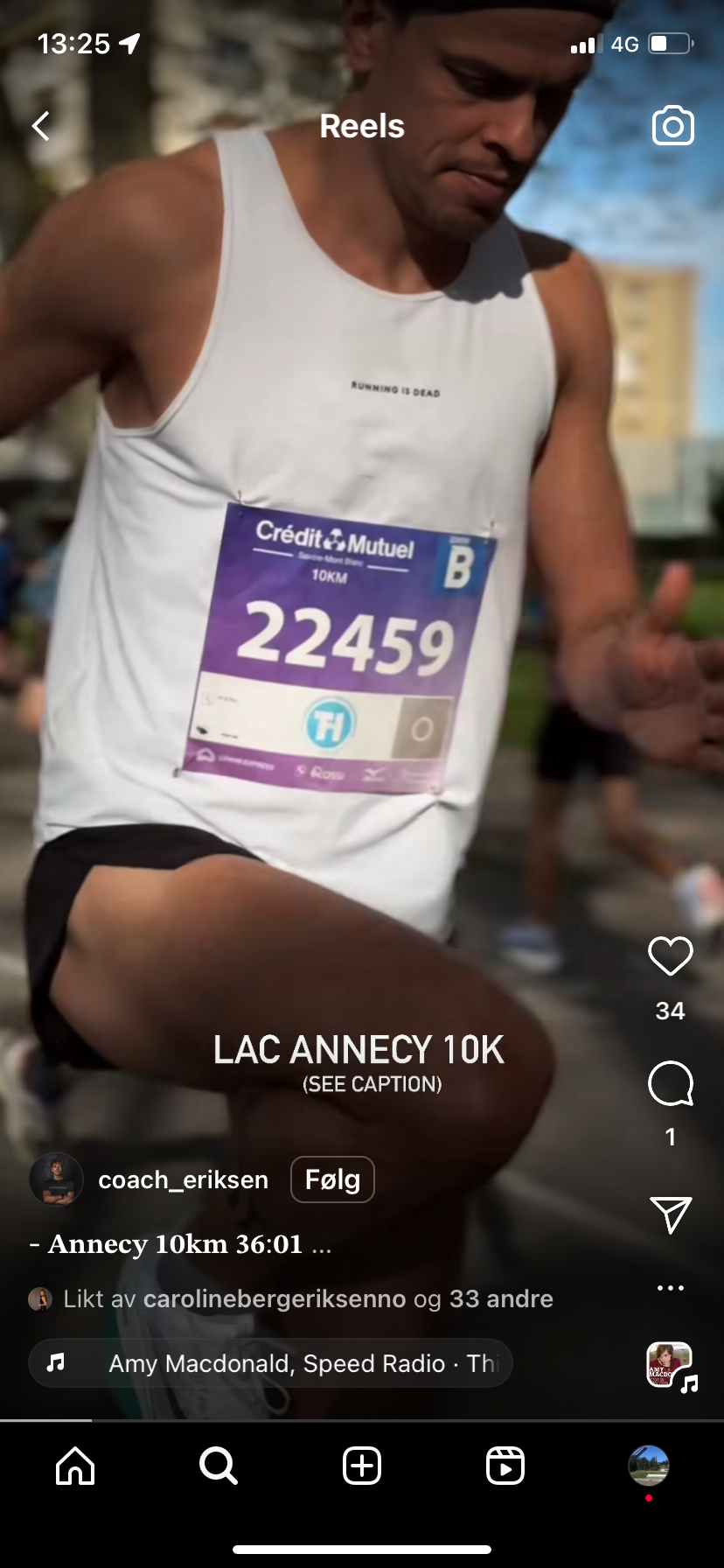Open the three-dot more options menu
724x1568 pixels.
pyautogui.click(x=671, y=1288)
